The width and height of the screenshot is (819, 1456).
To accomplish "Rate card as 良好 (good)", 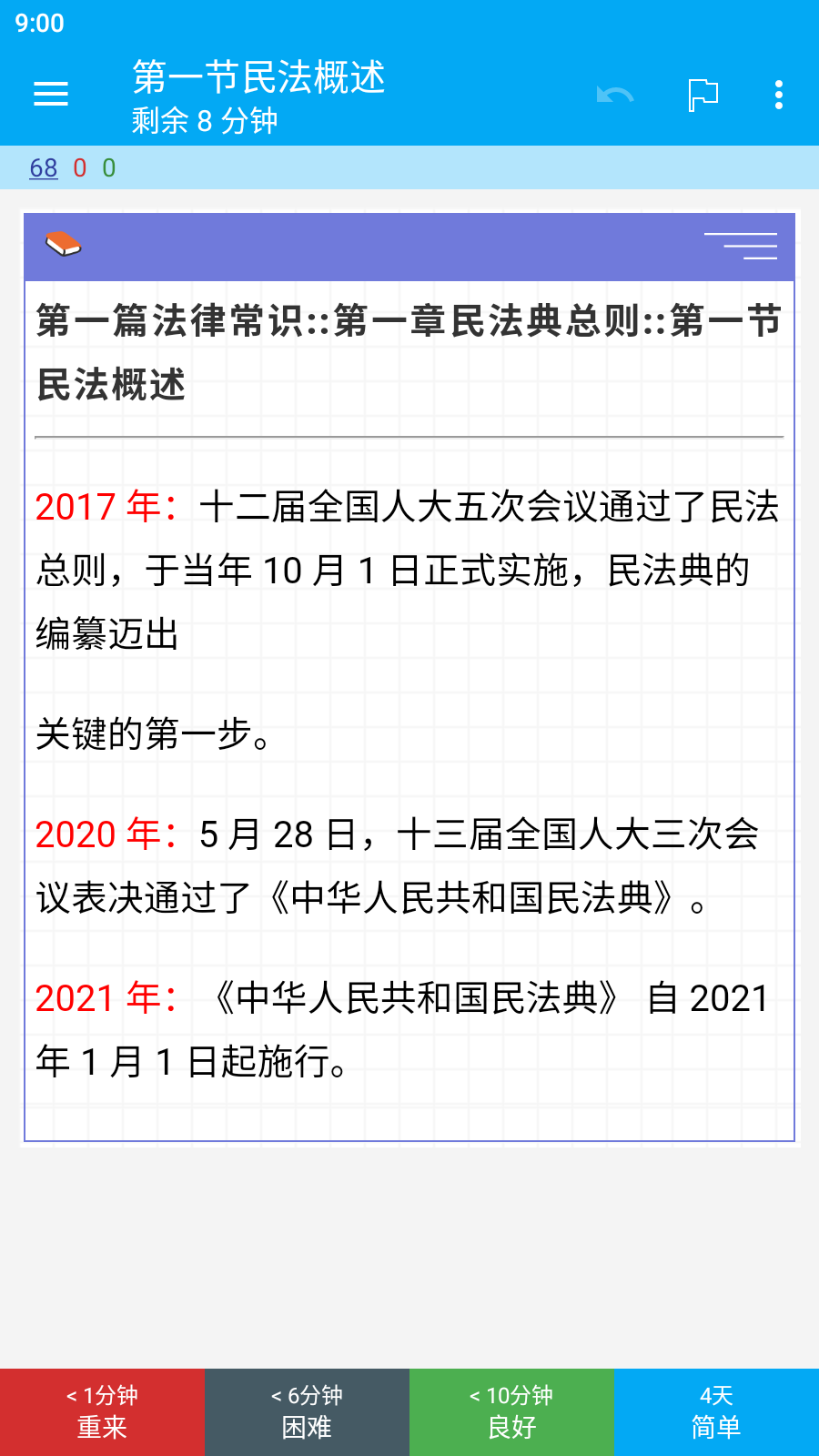I will [511, 1412].
